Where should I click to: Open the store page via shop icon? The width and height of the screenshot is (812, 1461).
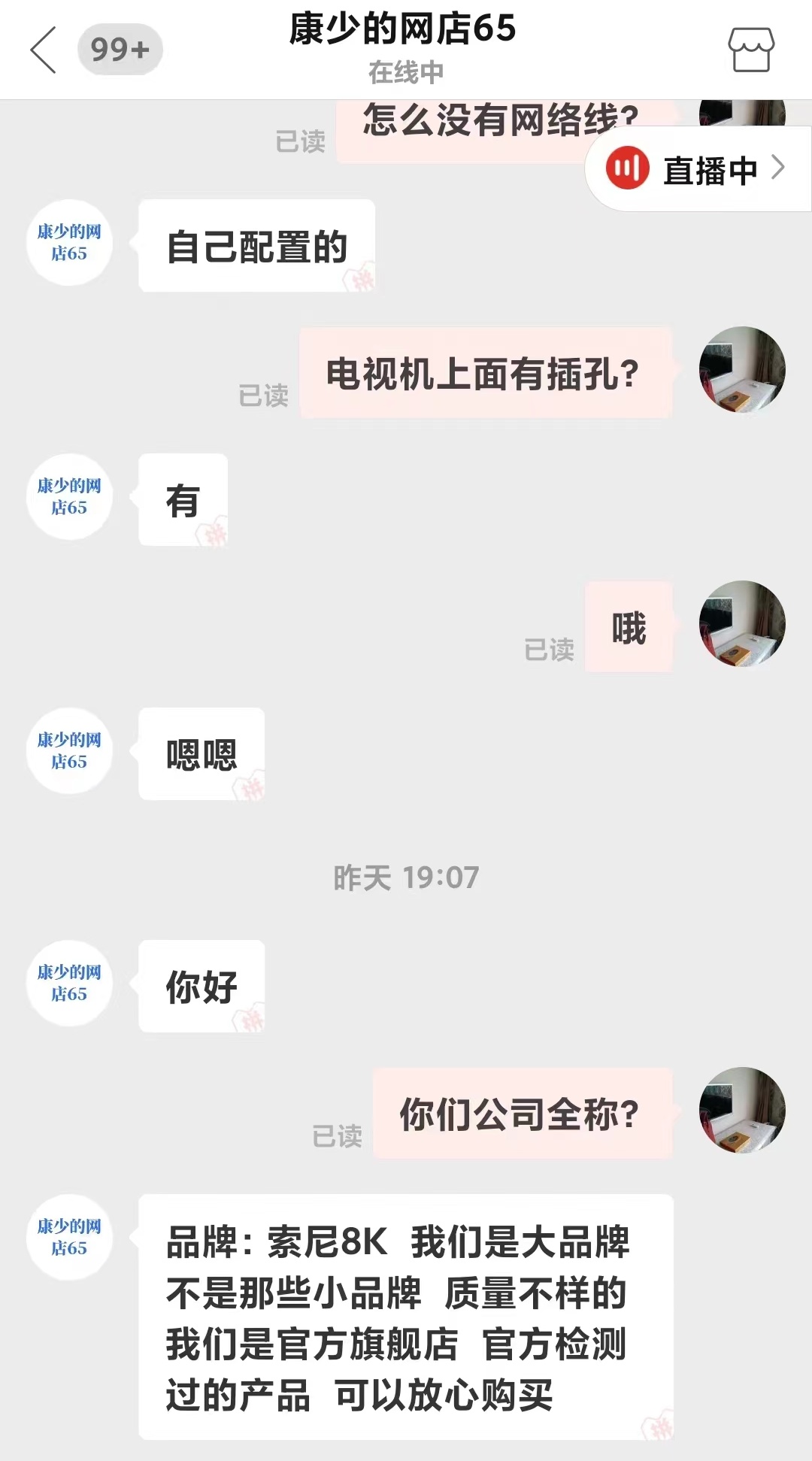click(x=753, y=48)
